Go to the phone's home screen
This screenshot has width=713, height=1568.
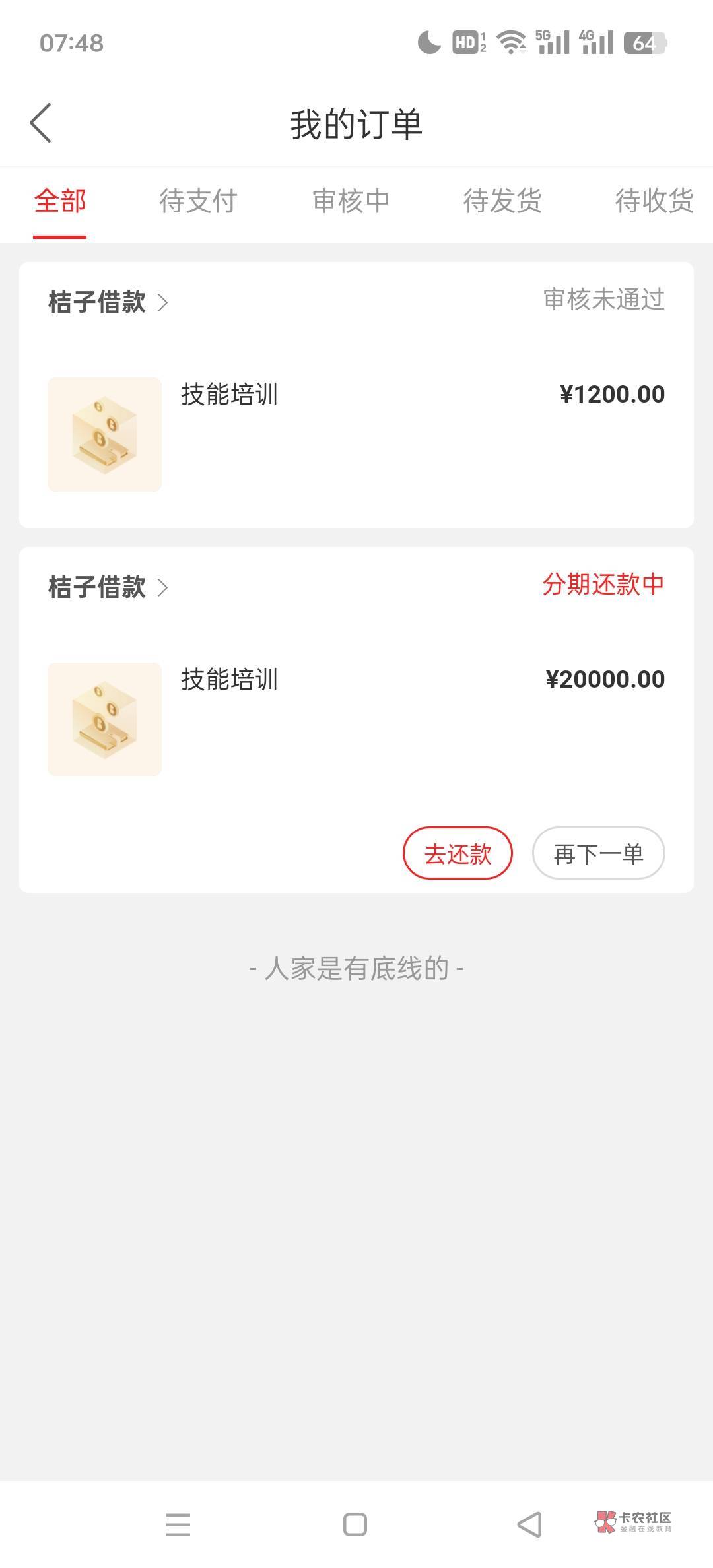[x=355, y=1524]
